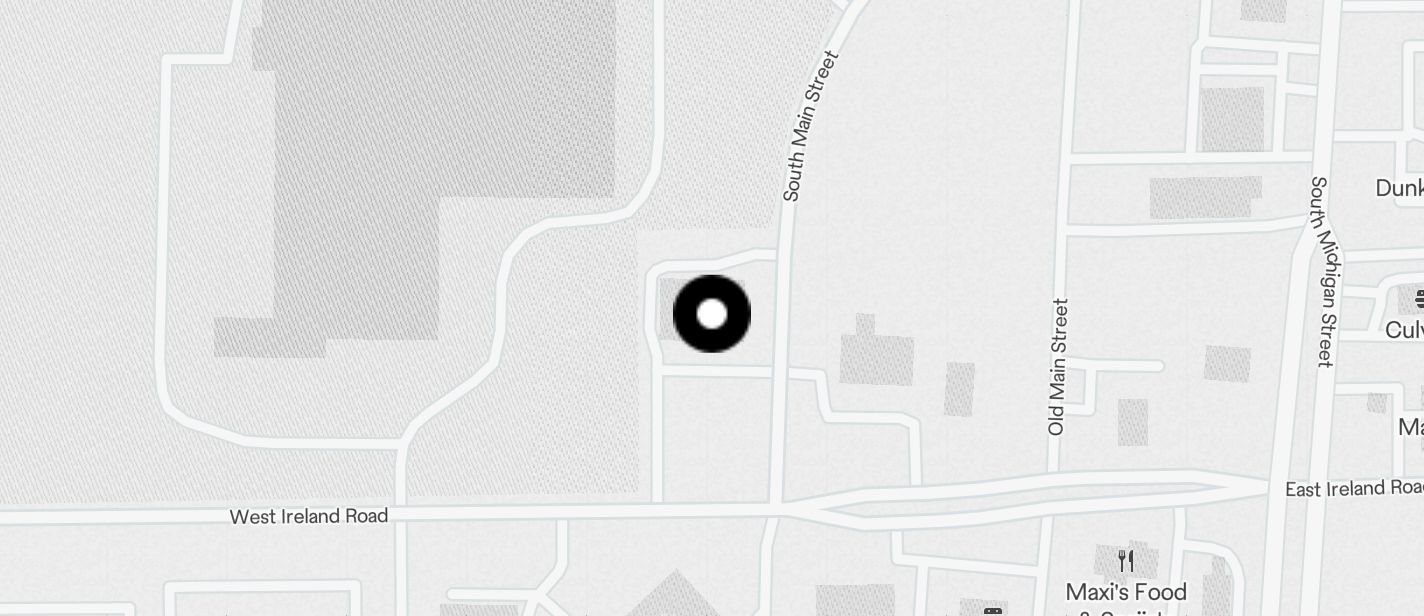This screenshot has height=616, width=1424.
Task: Open the Maxi's Food restaurant marker
Action: [x=1126, y=561]
